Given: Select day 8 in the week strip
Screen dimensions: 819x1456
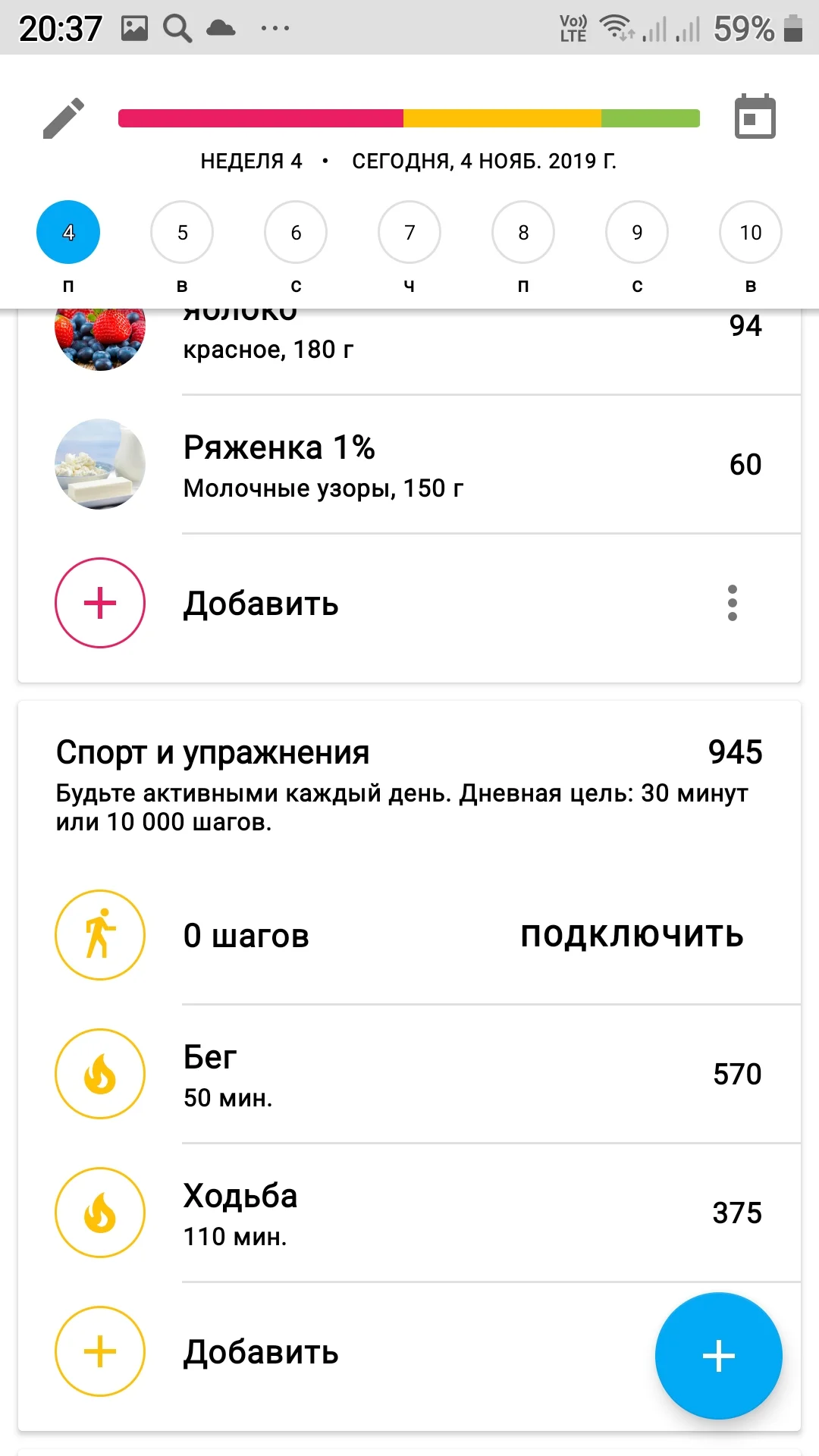Looking at the screenshot, I should [x=523, y=232].
